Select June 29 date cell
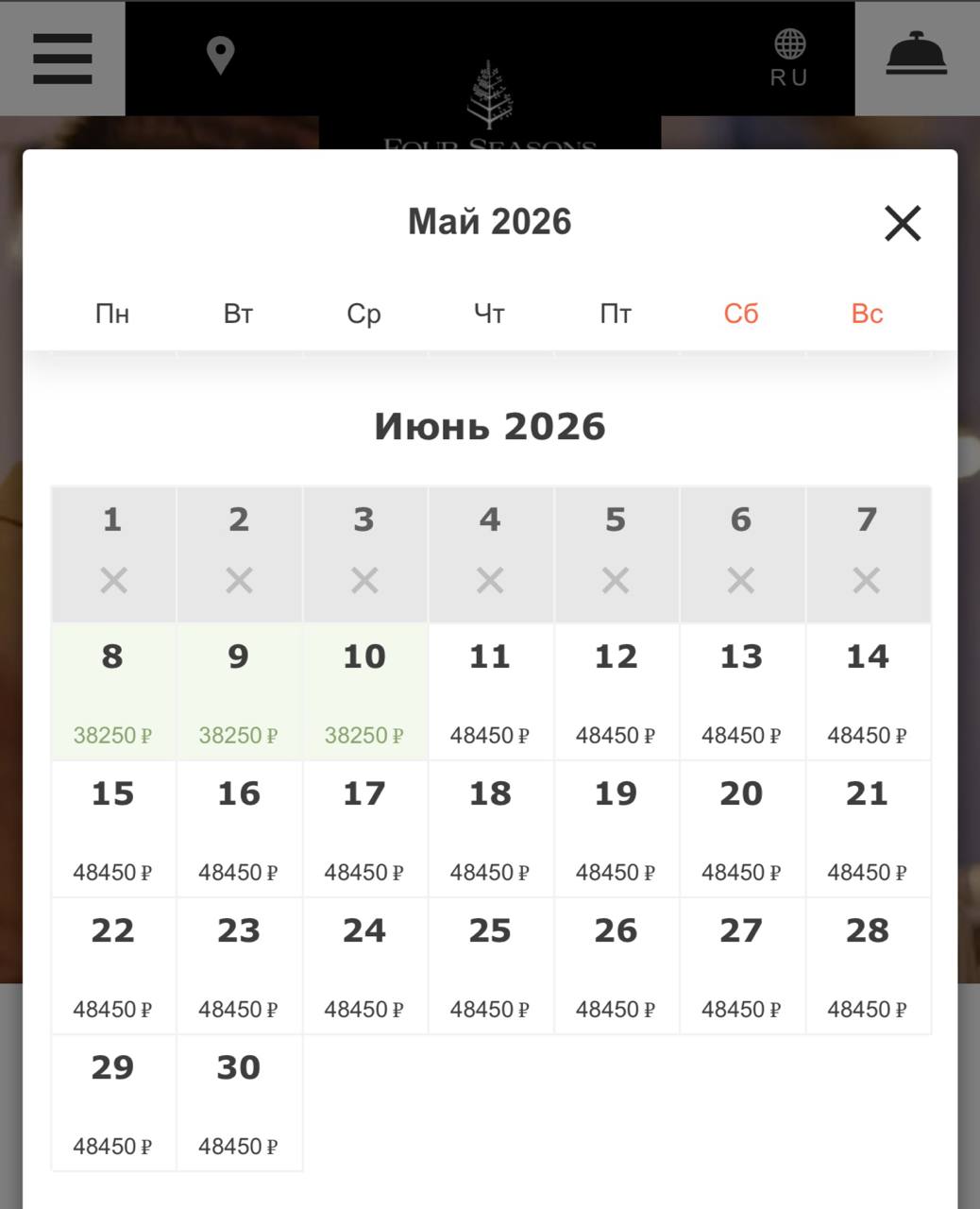The image size is (980, 1209). [x=113, y=1102]
